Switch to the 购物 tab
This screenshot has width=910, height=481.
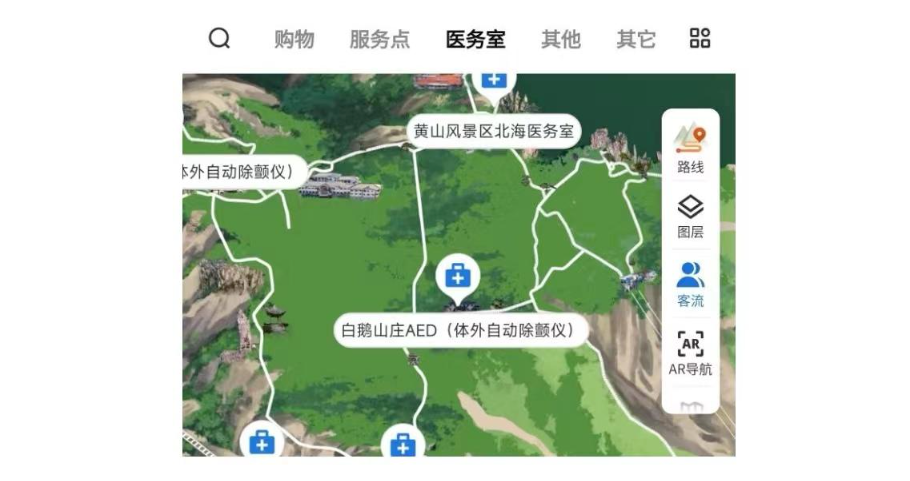tap(294, 40)
